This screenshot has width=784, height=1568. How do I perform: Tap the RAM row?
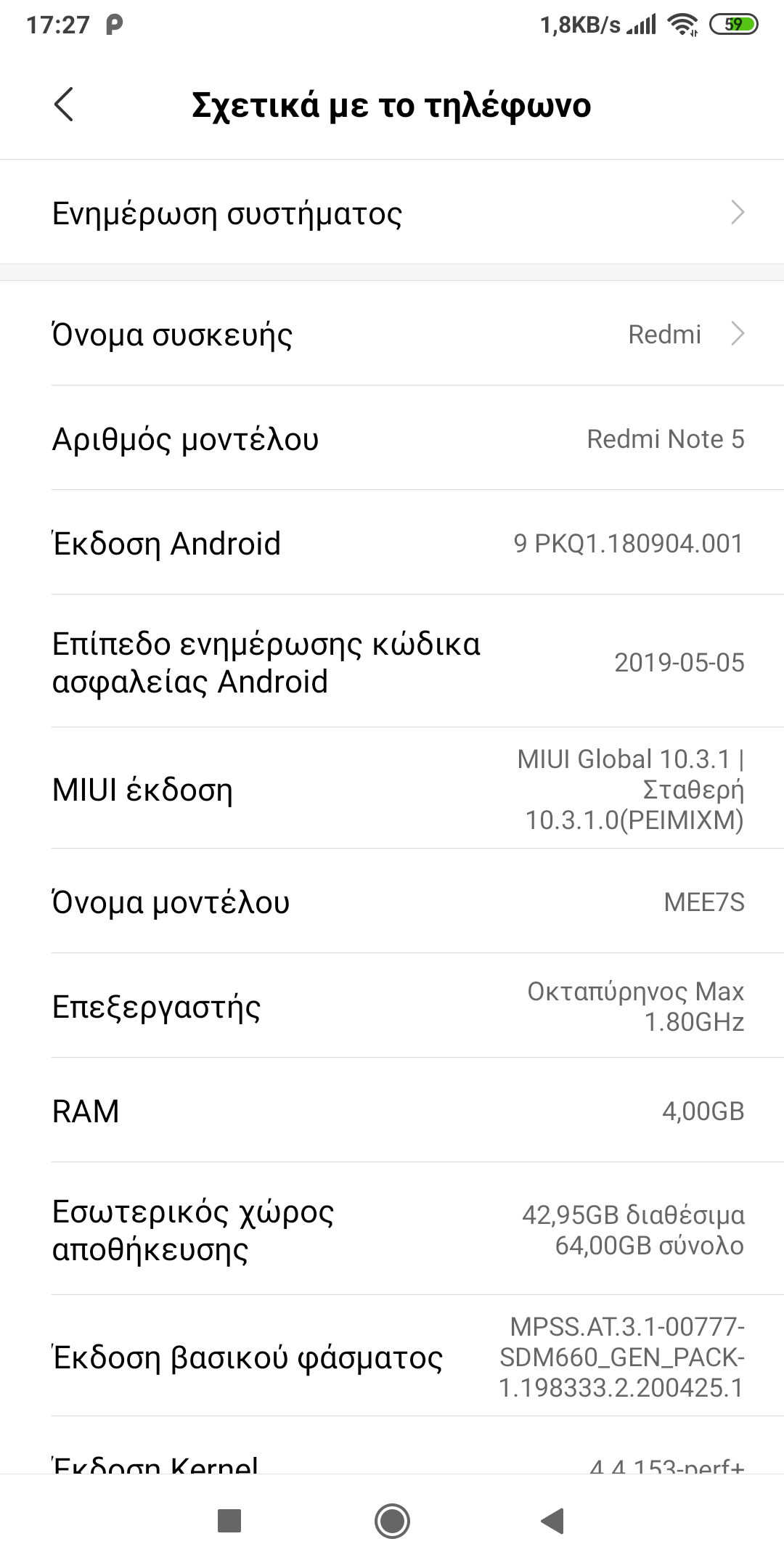392,1111
